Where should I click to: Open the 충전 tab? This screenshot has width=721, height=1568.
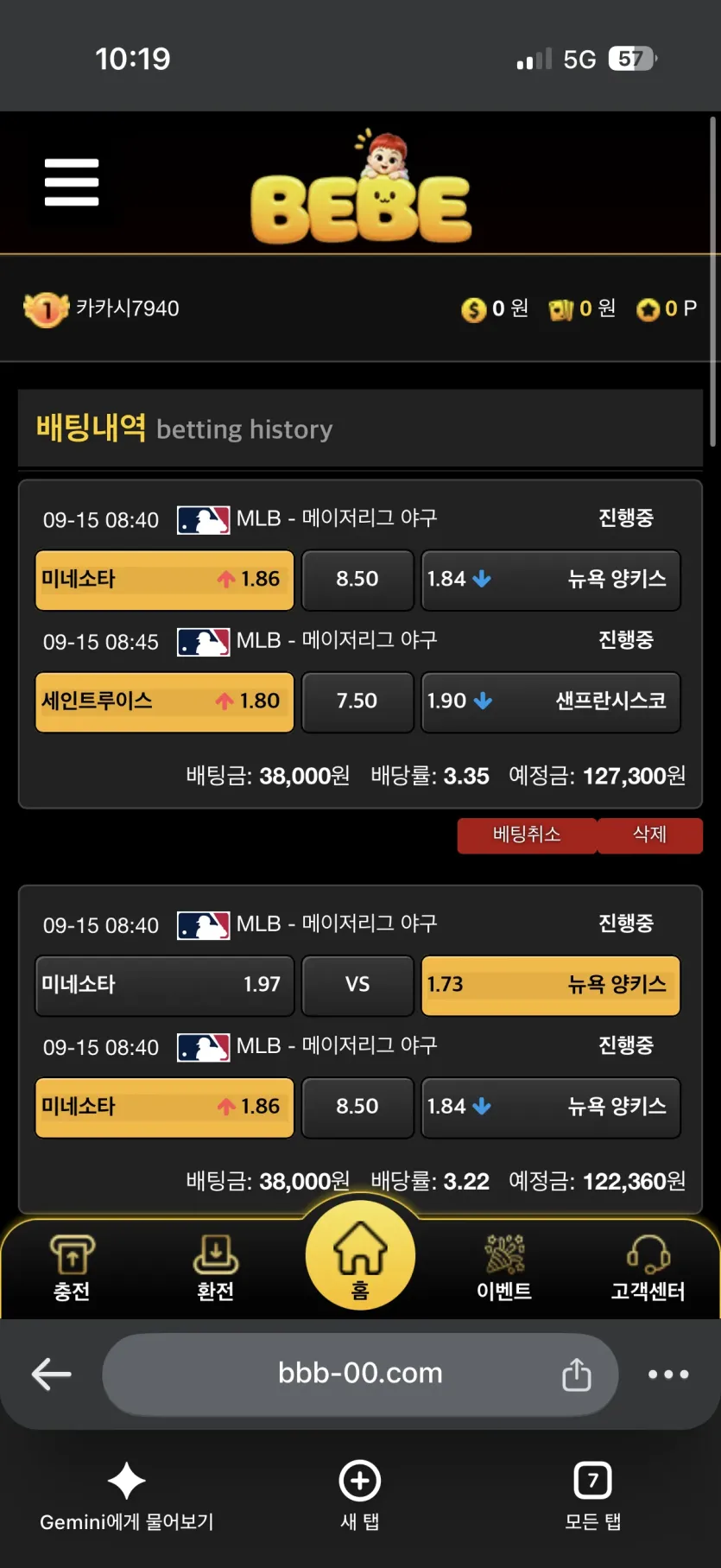pos(72,1267)
